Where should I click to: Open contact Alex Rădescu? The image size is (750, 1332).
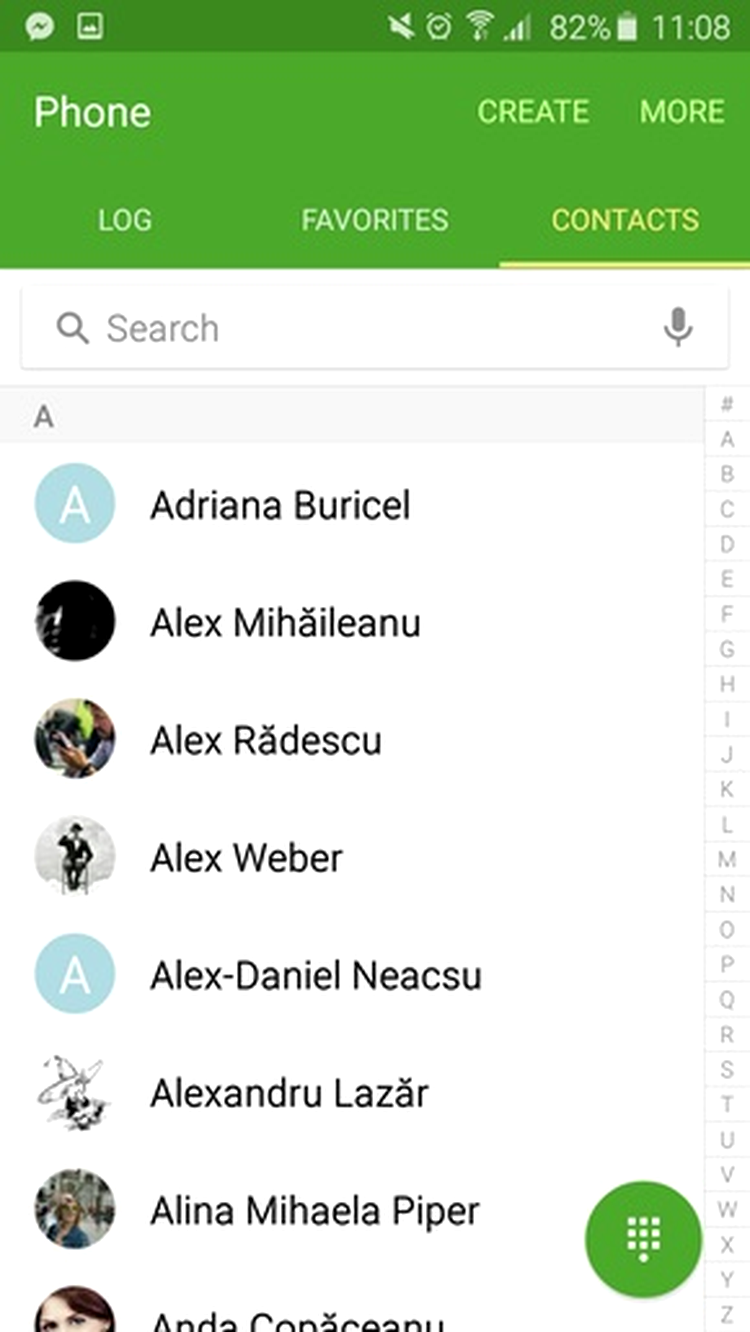coord(352,741)
